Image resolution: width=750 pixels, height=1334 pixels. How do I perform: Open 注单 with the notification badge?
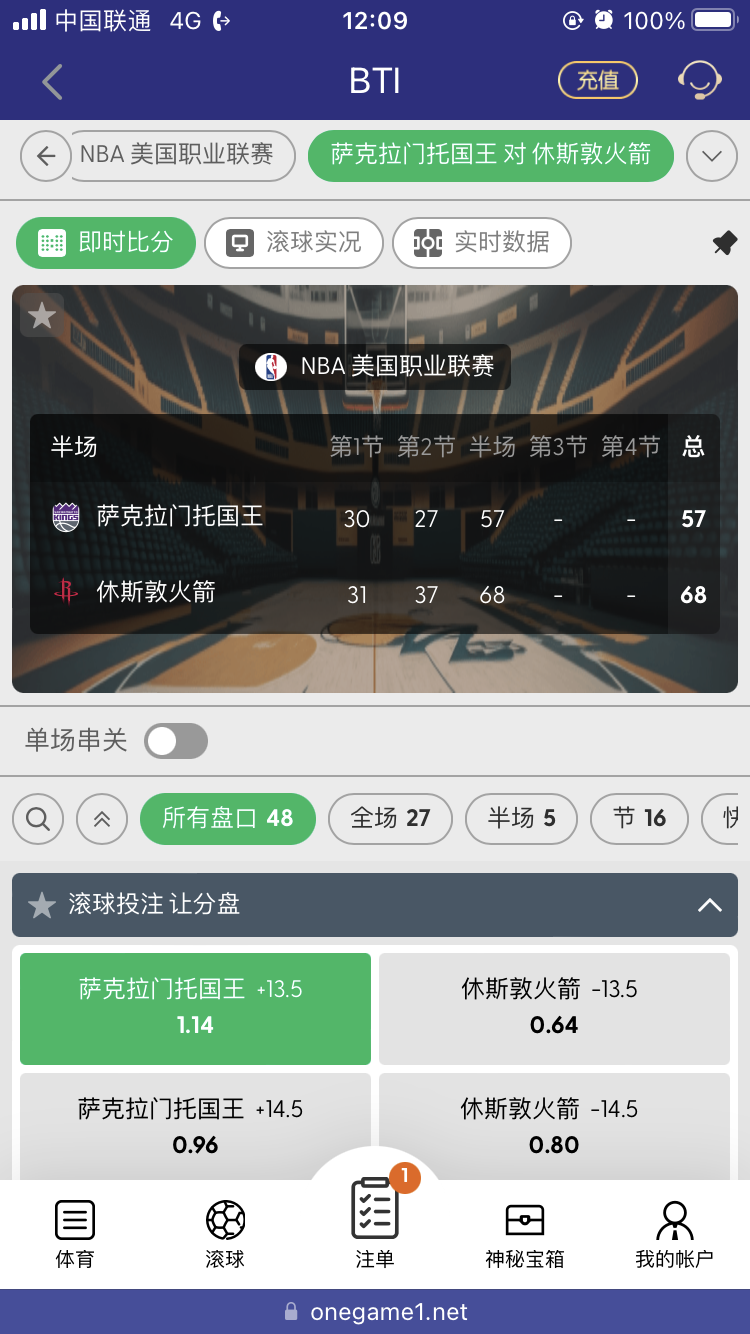tap(374, 1222)
